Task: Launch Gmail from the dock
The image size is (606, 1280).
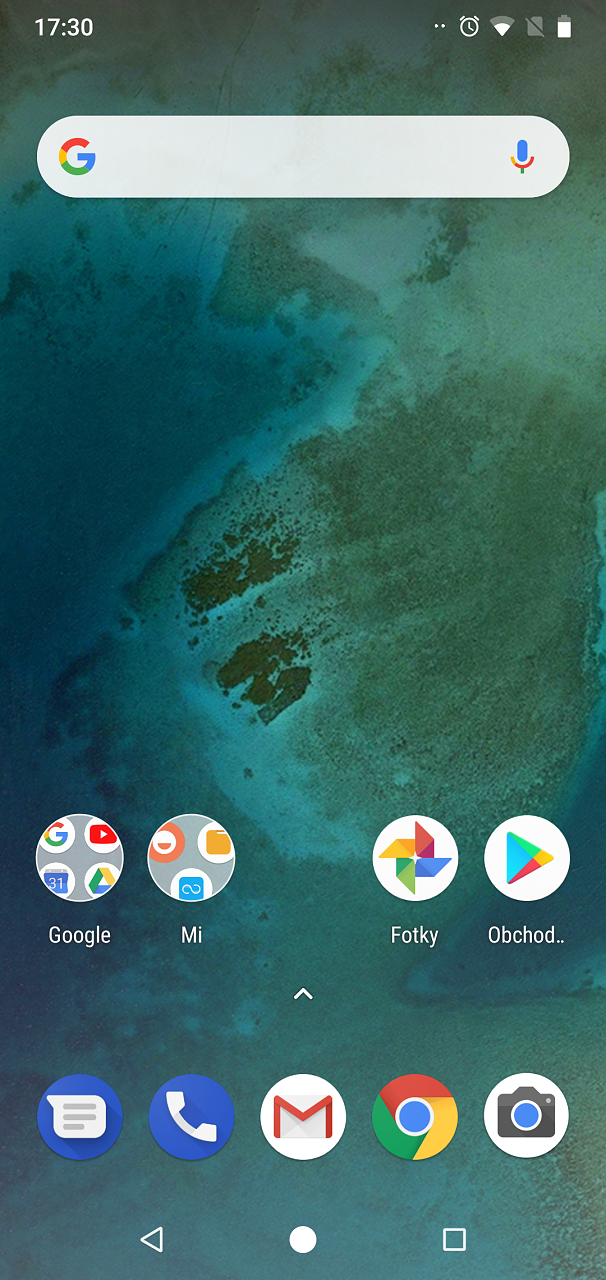Action: 303,1117
